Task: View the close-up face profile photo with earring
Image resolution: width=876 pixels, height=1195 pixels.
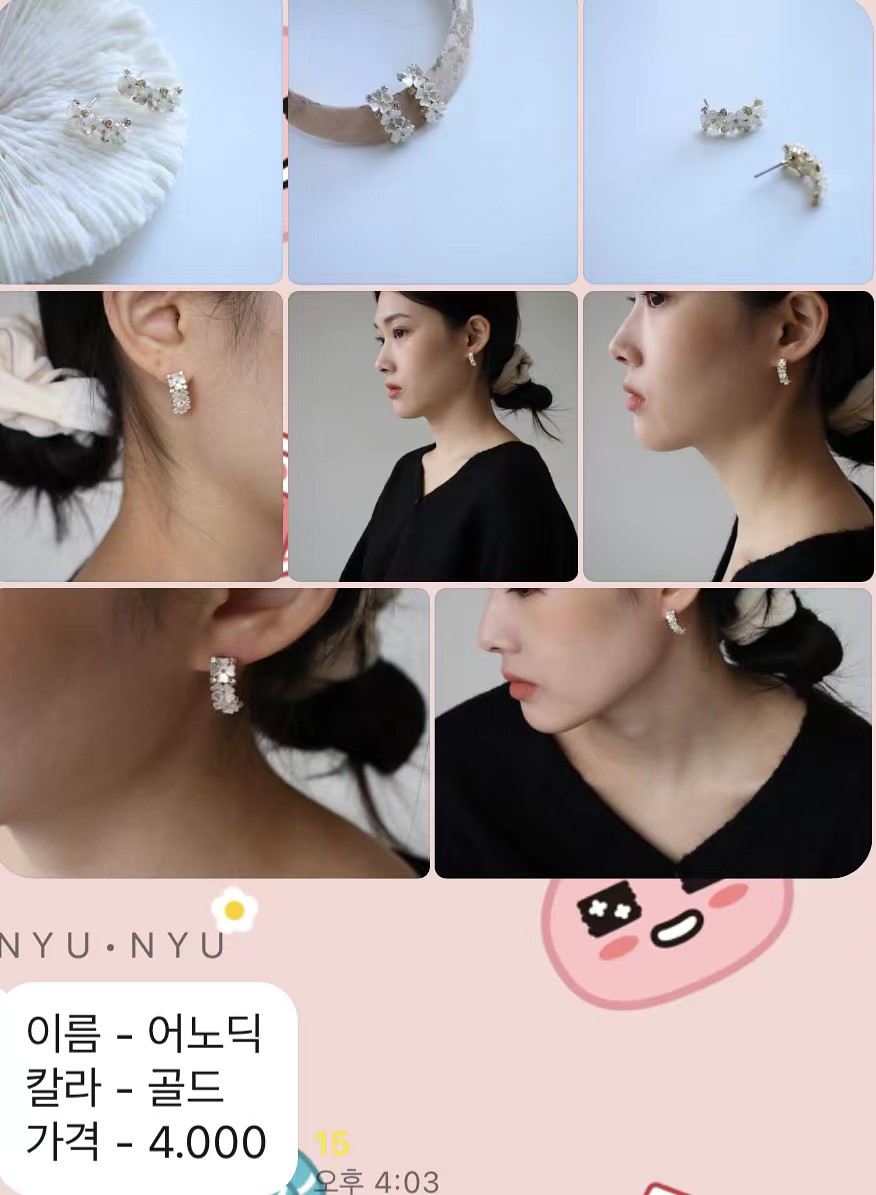Action: [728, 436]
